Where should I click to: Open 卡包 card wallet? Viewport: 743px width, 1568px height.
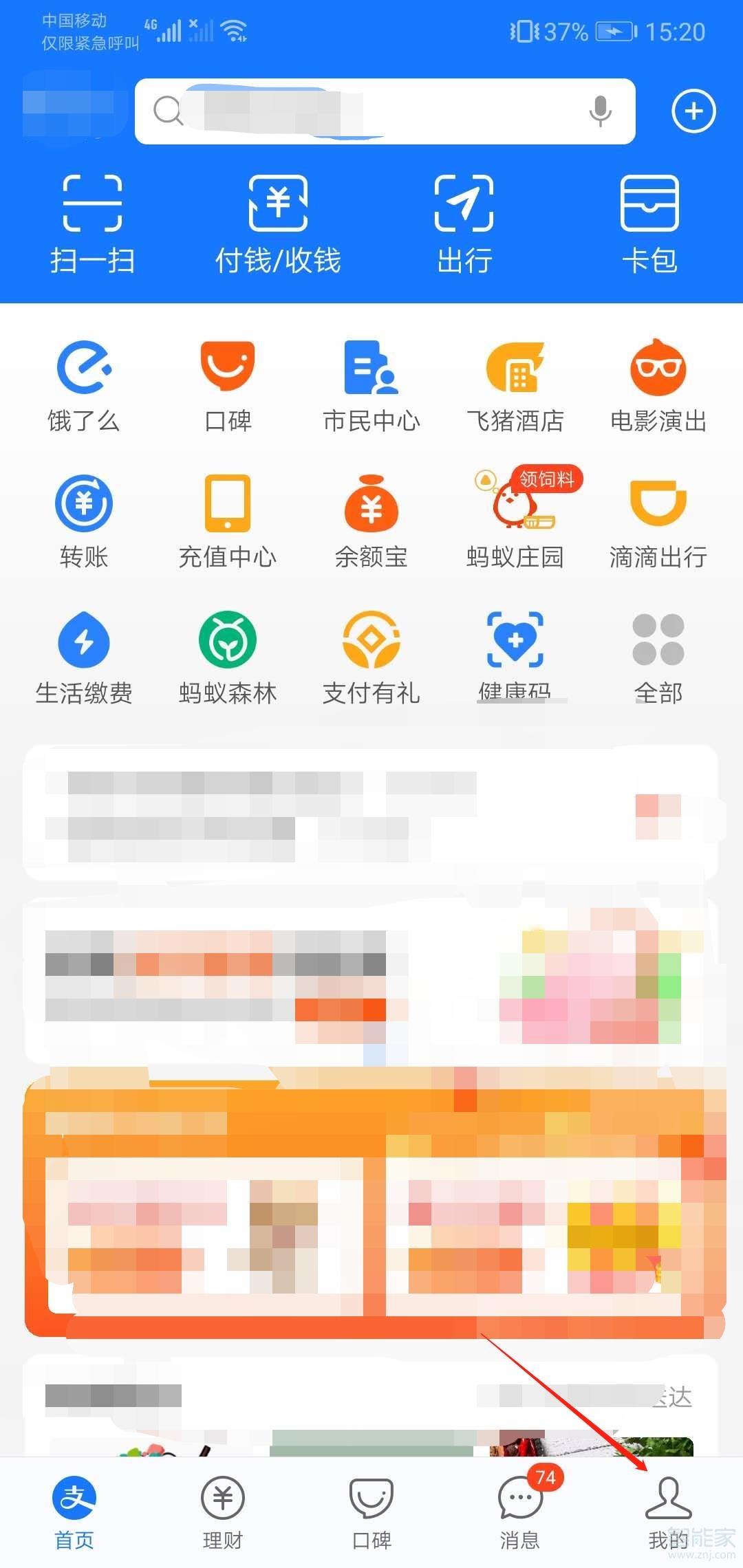pyautogui.click(x=649, y=224)
